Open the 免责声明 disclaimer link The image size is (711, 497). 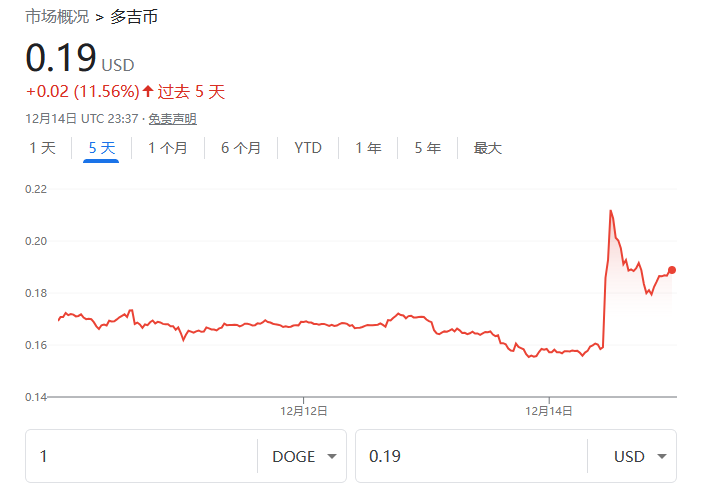pos(172,119)
